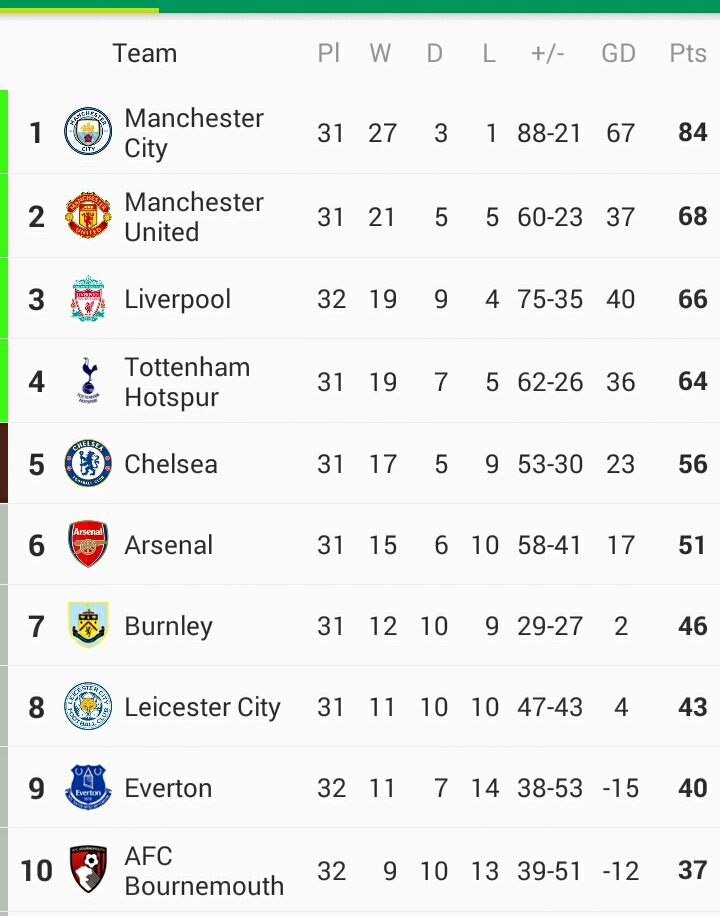Open the Arsenal club badge

pyautogui.click(x=87, y=545)
